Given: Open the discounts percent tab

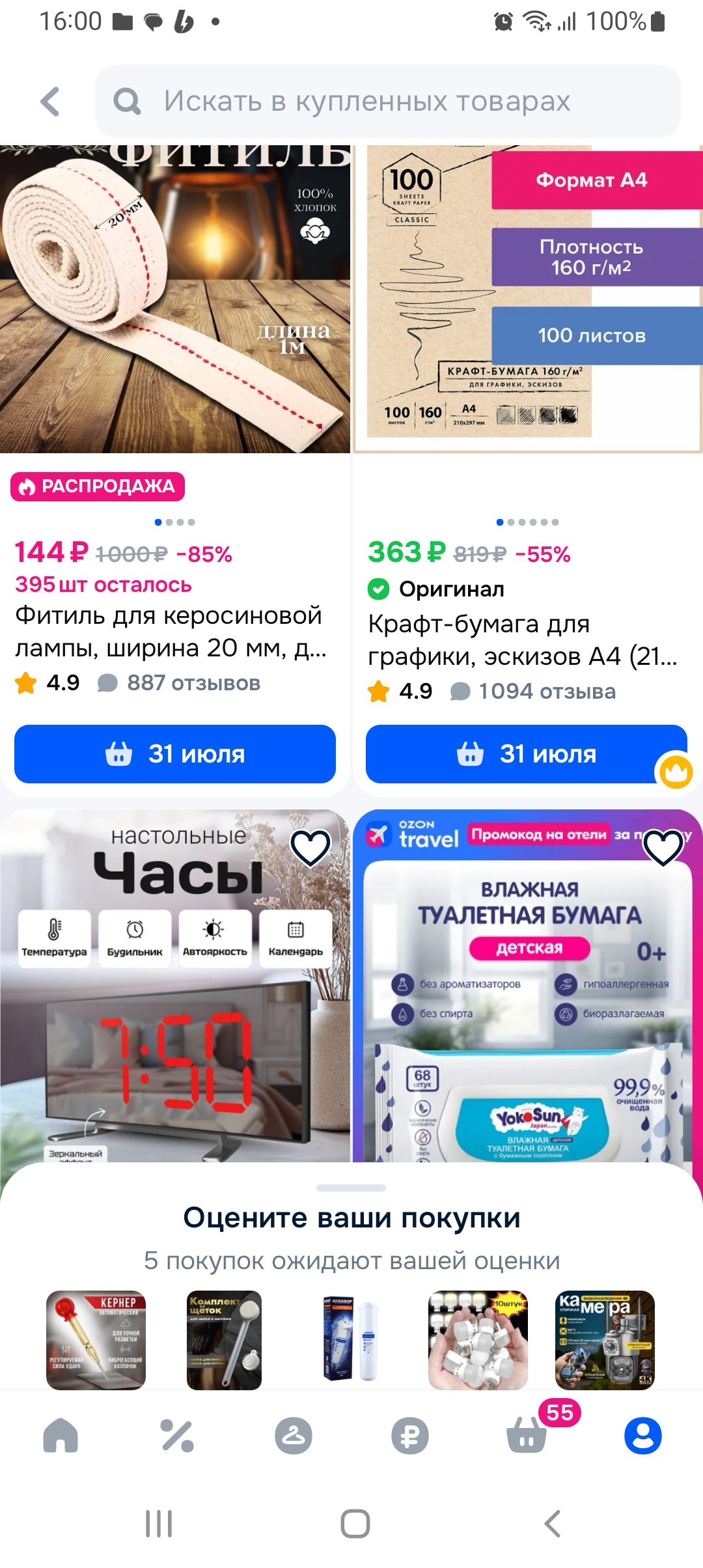Looking at the screenshot, I should click(x=177, y=1436).
